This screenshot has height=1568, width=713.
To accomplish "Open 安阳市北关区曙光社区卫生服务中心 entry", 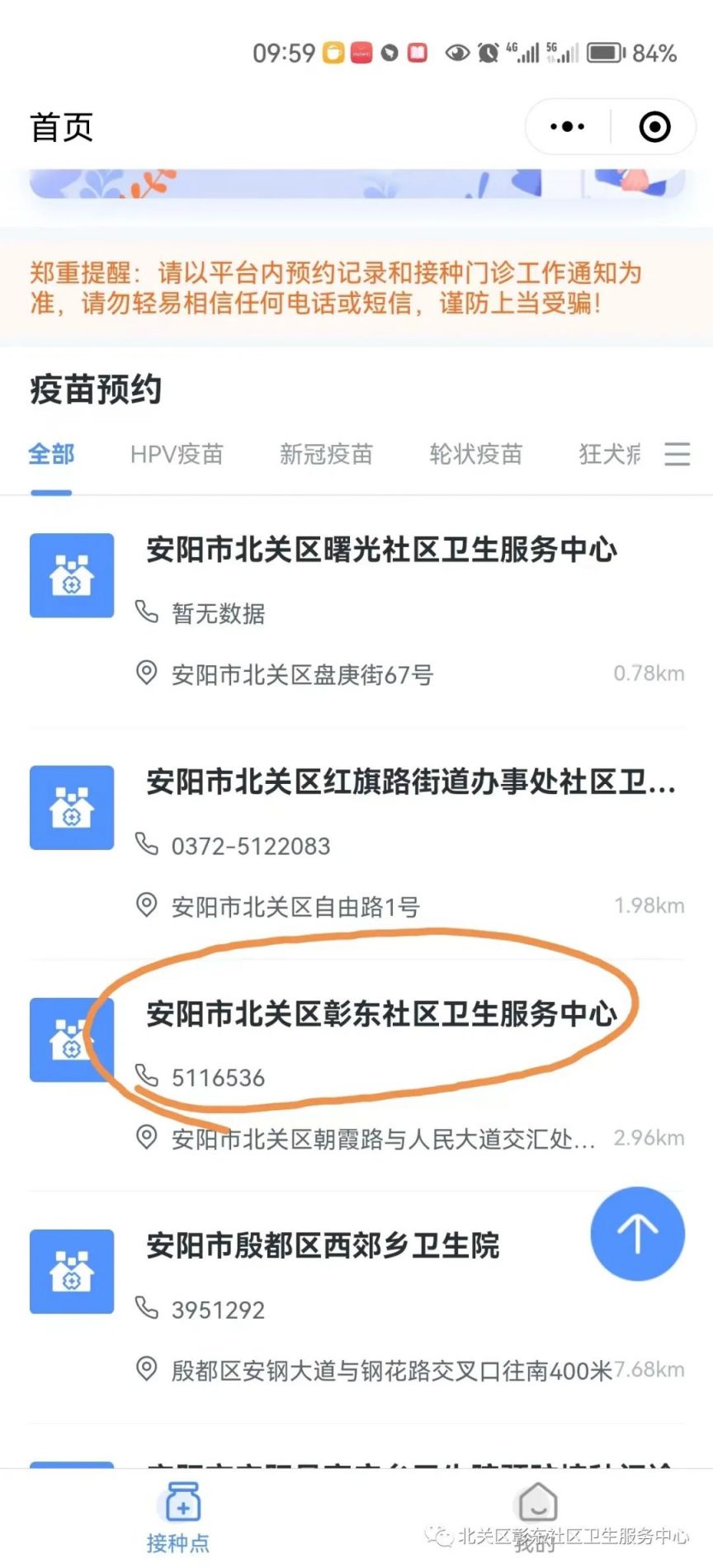I will pos(381,550).
